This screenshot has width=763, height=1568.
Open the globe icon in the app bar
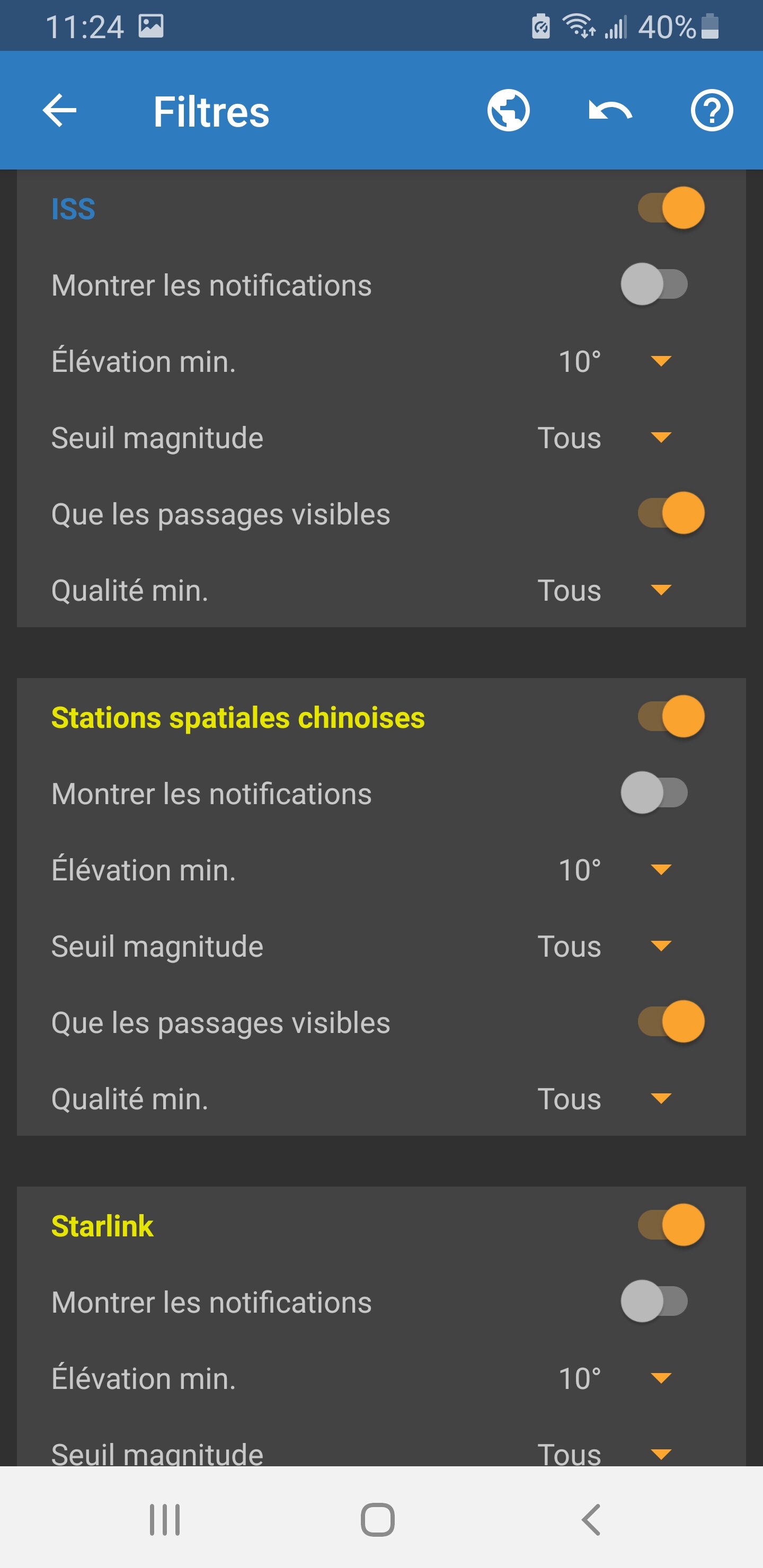[x=509, y=111]
